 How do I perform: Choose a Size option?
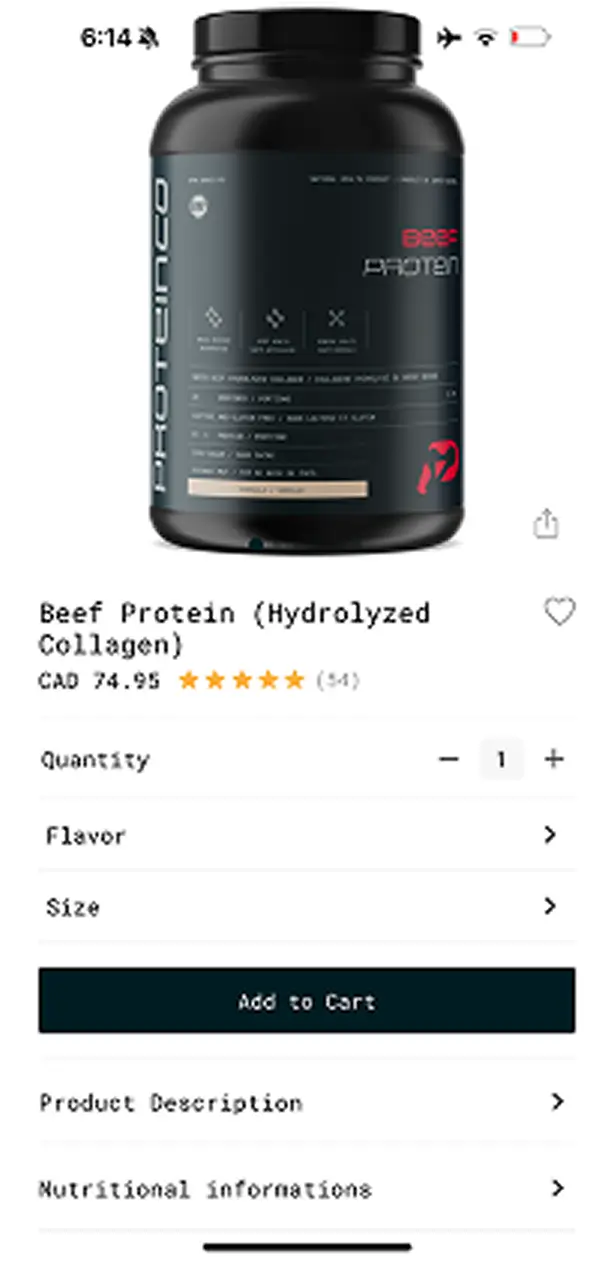[306, 907]
